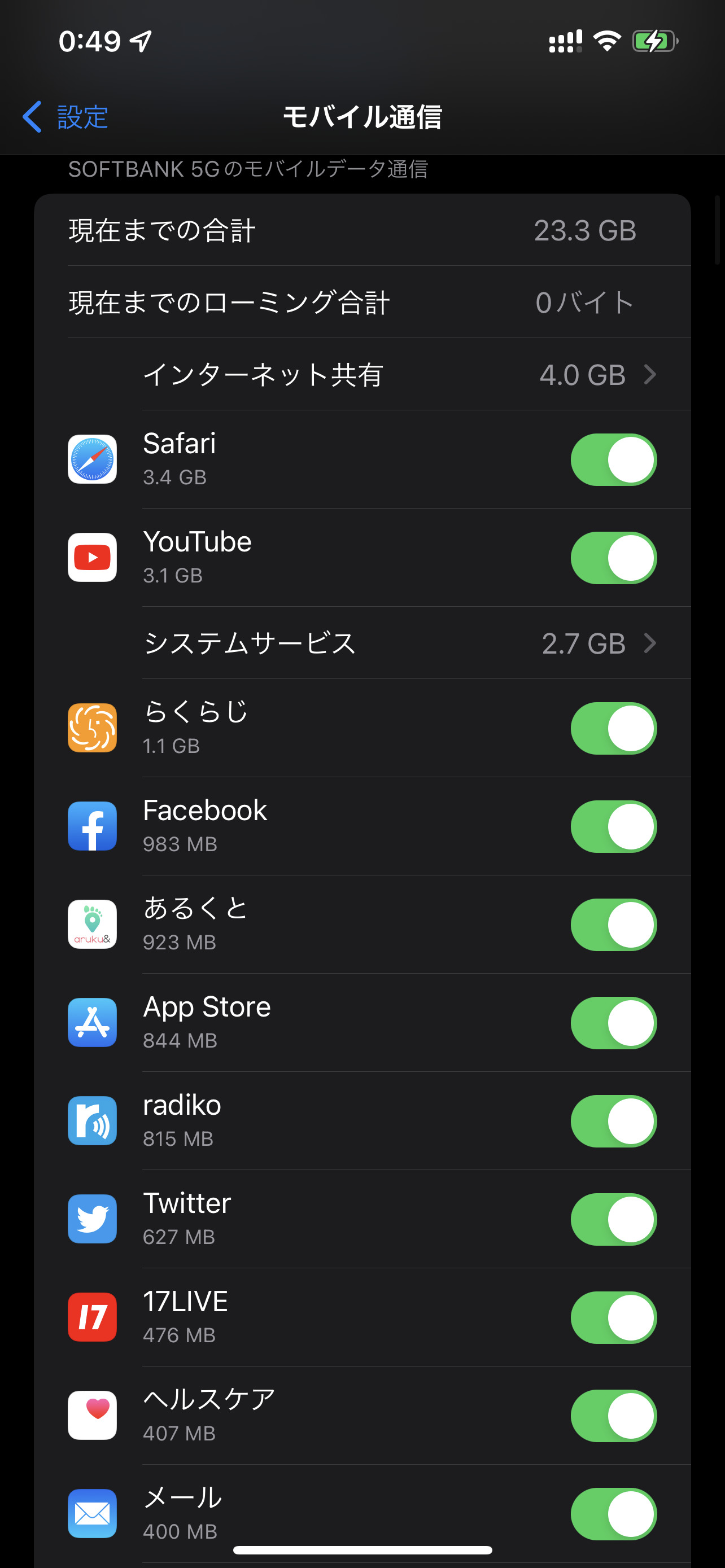Go back to 設定
This screenshot has height=1568, width=725.
65,117
